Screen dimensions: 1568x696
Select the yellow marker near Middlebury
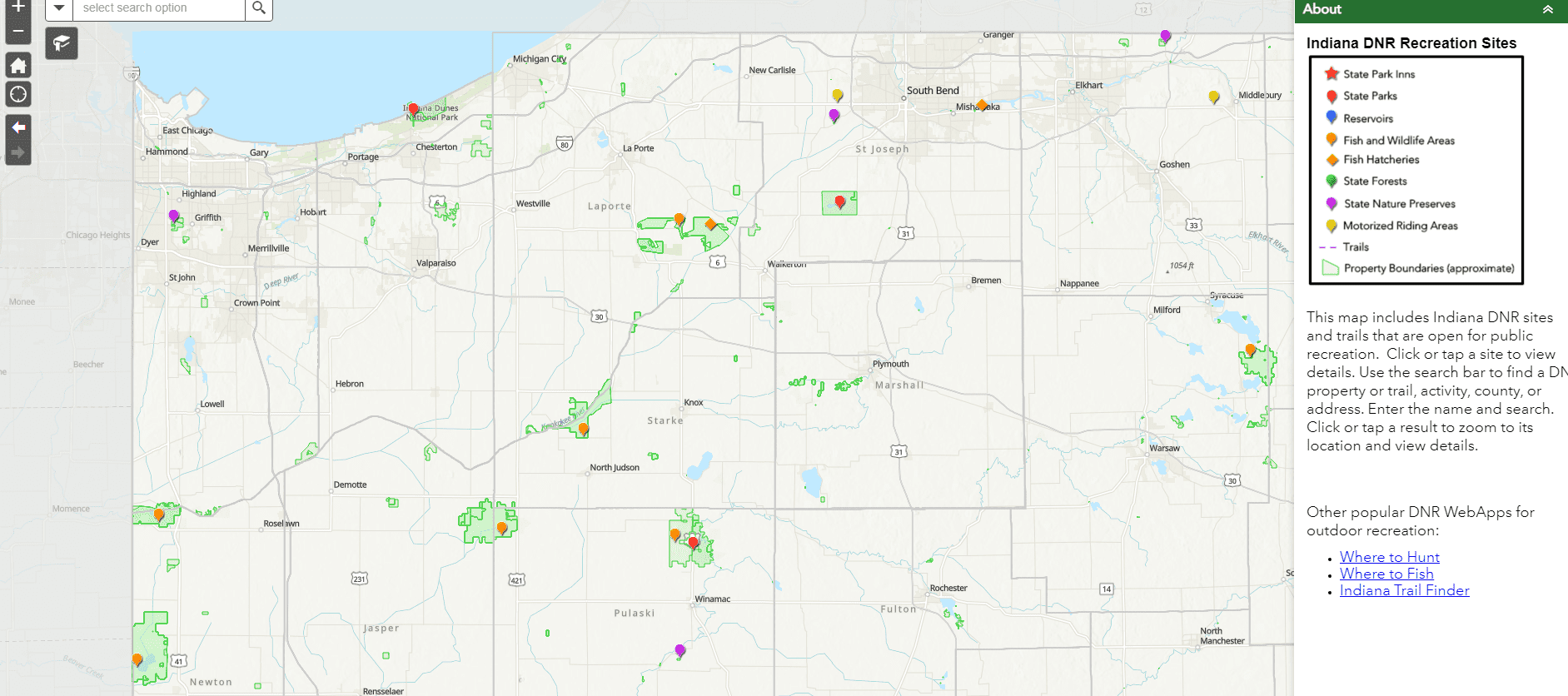(1214, 97)
